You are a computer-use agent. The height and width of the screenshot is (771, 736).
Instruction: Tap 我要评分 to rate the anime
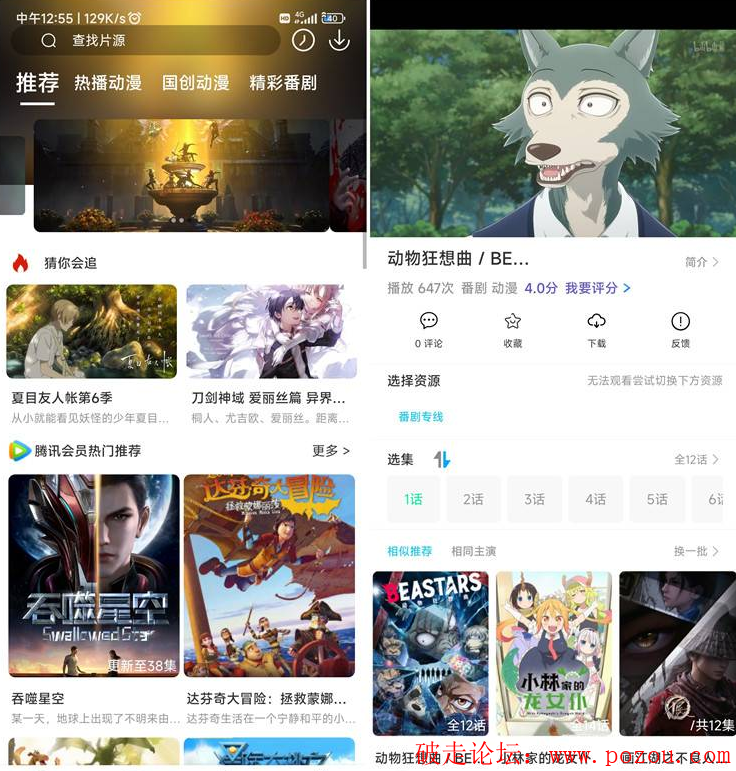point(597,288)
